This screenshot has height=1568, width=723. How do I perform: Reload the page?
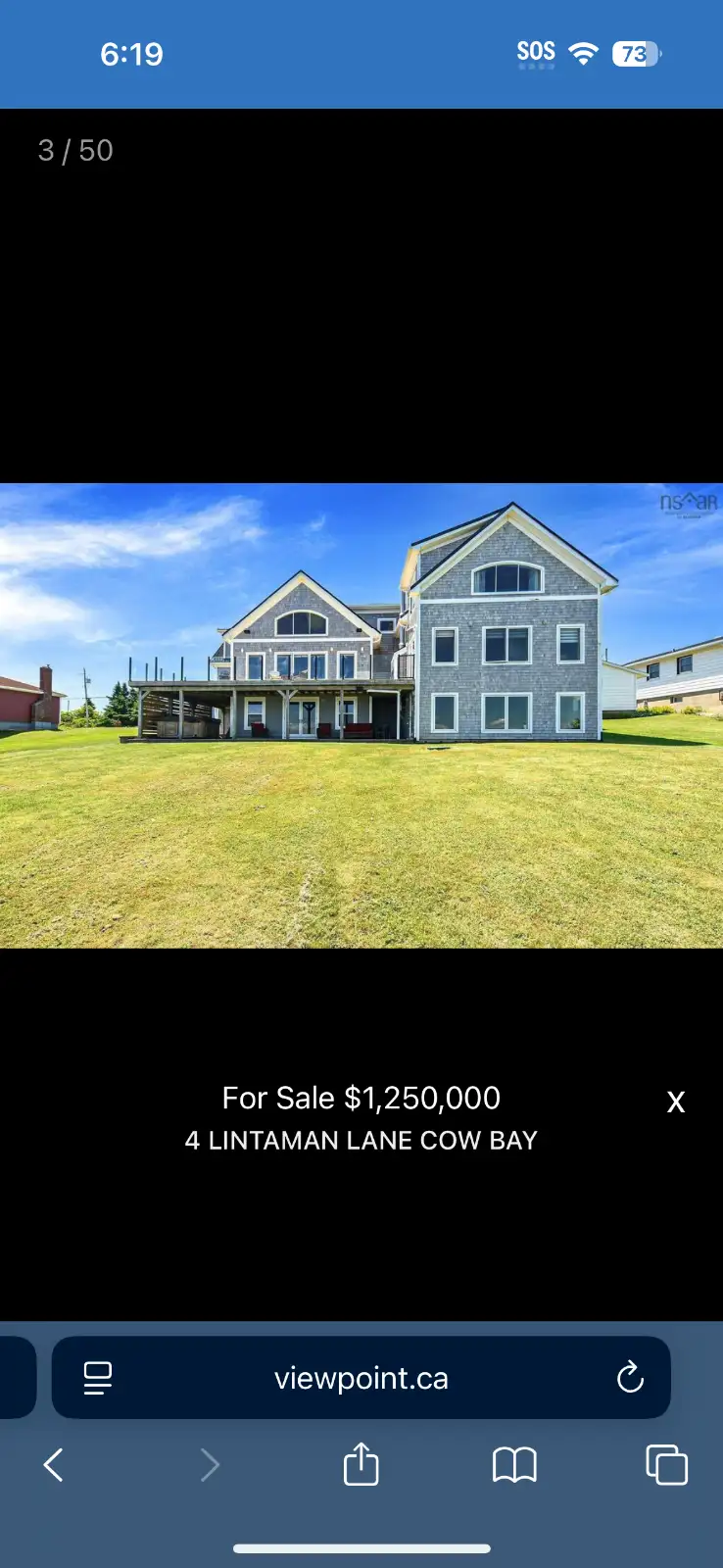(x=630, y=1378)
